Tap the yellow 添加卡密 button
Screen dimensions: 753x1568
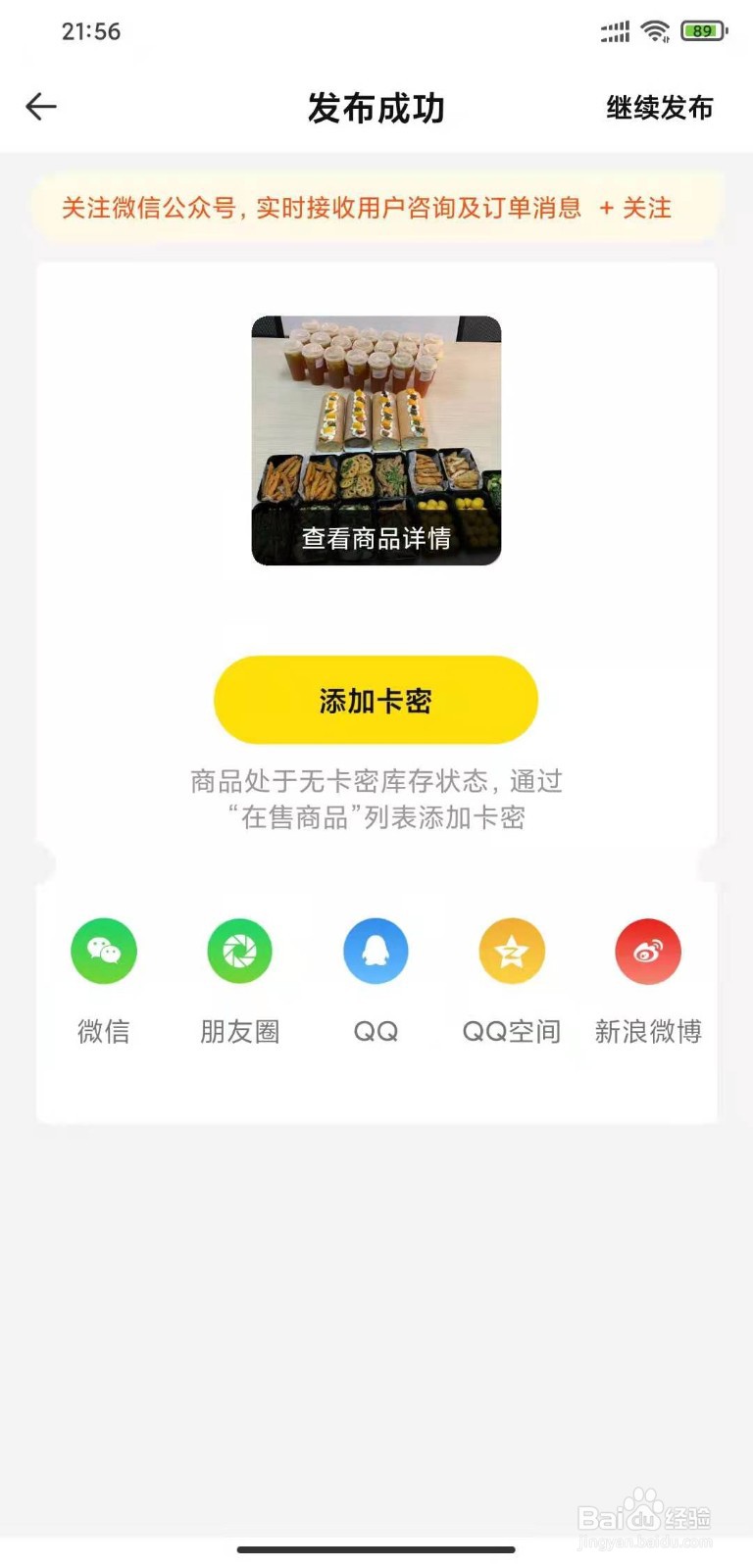click(x=376, y=700)
